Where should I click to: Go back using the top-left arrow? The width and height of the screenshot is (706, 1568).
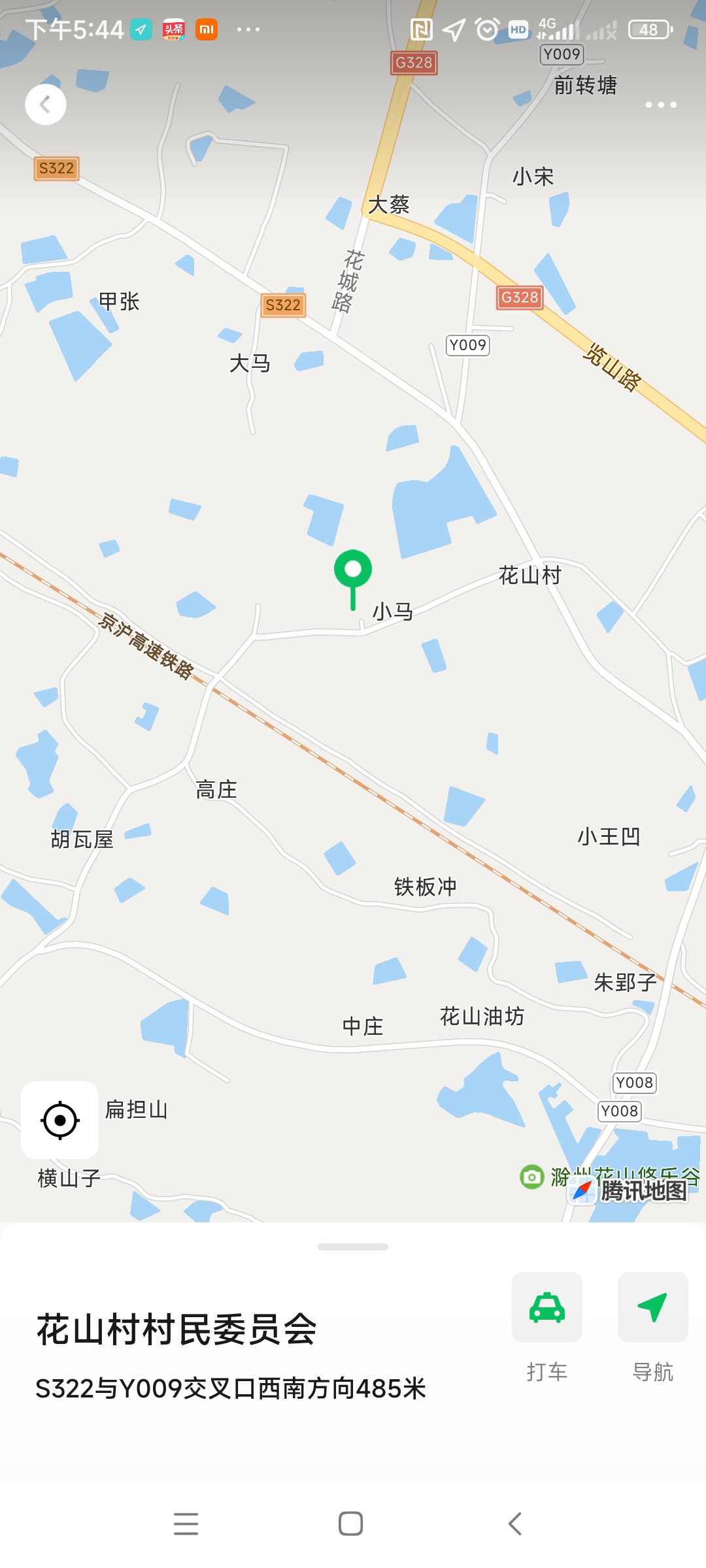(x=46, y=105)
